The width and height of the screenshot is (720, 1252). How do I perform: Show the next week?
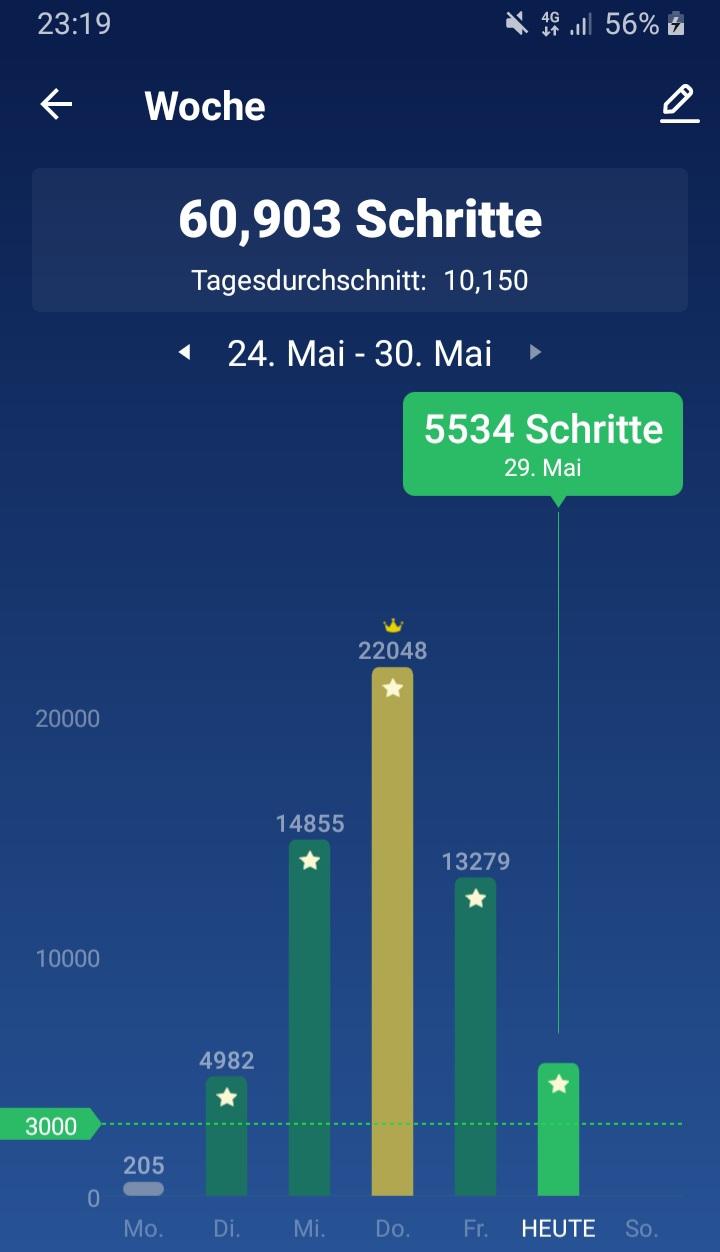[x=536, y=352]
